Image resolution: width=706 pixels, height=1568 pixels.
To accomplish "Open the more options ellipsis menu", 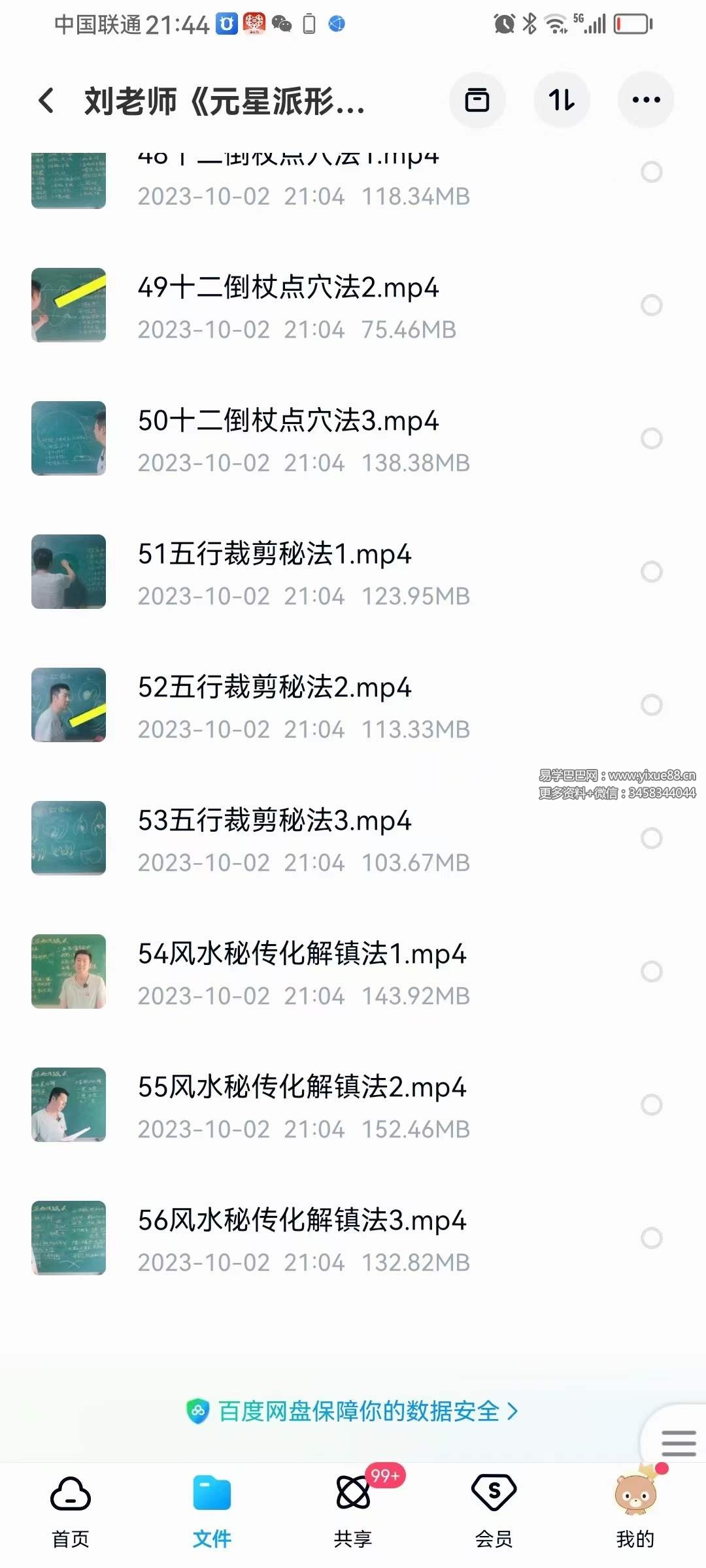I will pos(646,100).
